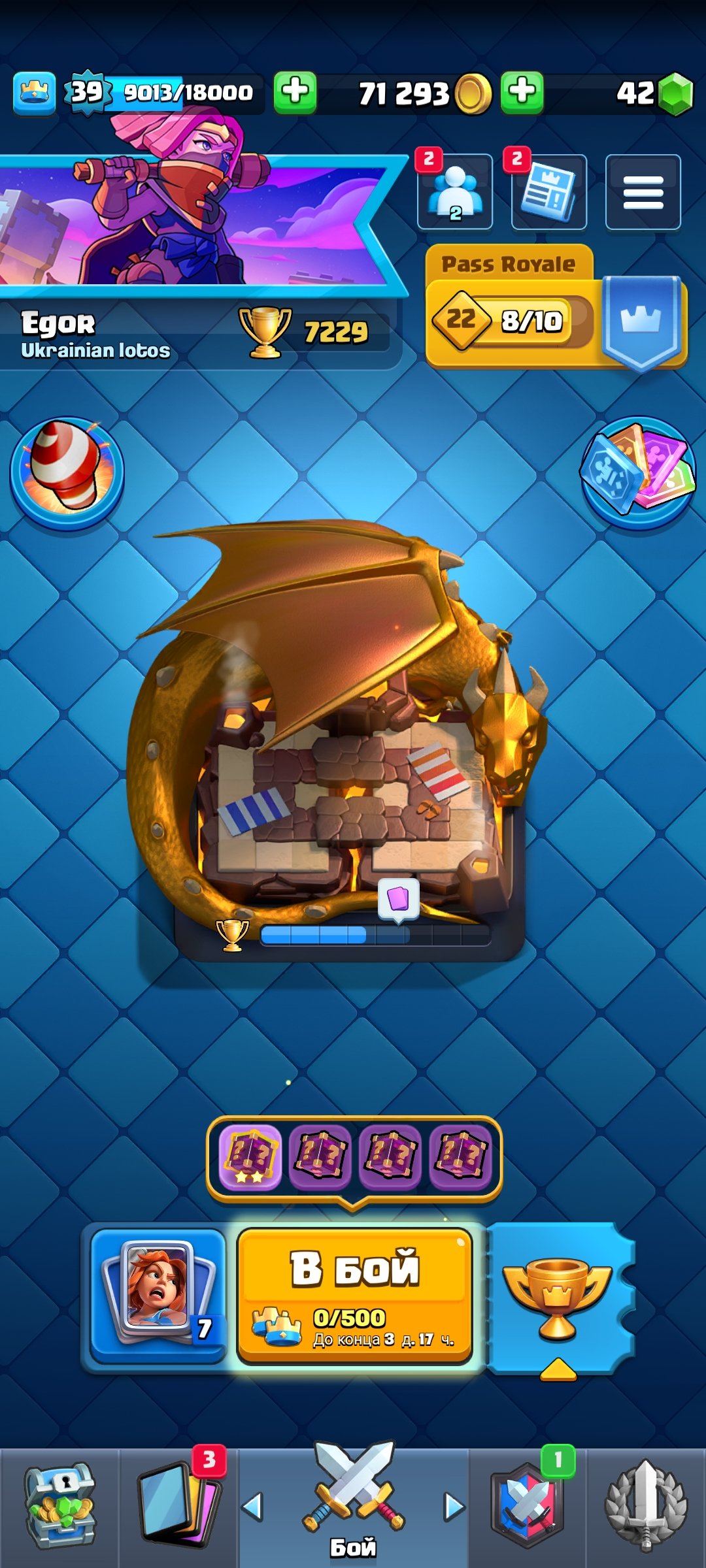Tap the king level crown icon

(x=34, y=93)
